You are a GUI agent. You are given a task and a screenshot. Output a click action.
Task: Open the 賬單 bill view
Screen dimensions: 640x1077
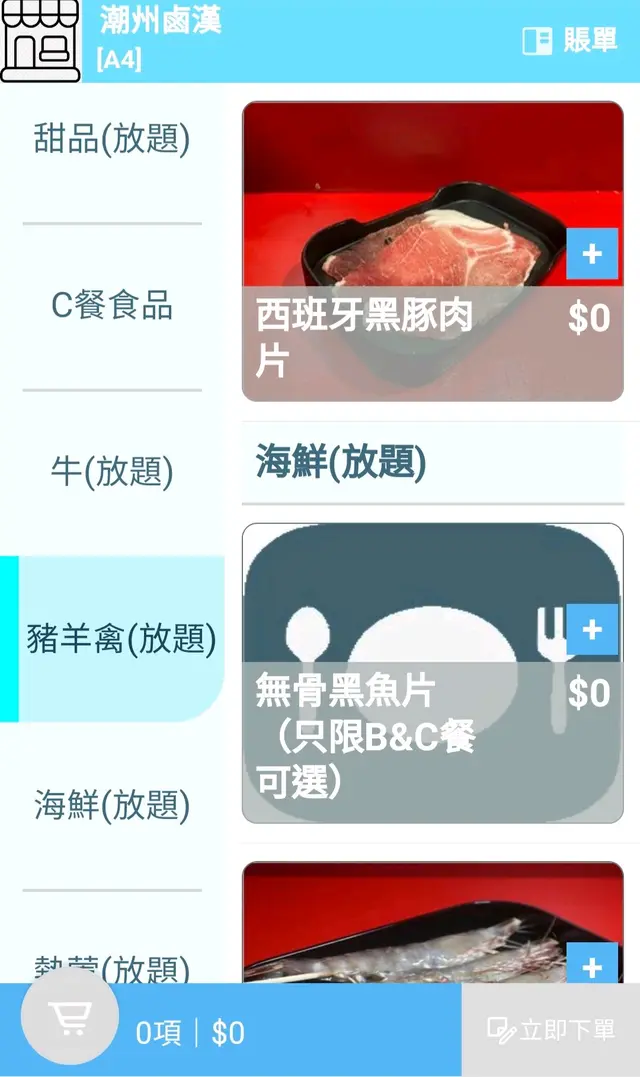[x=570, y=41]
